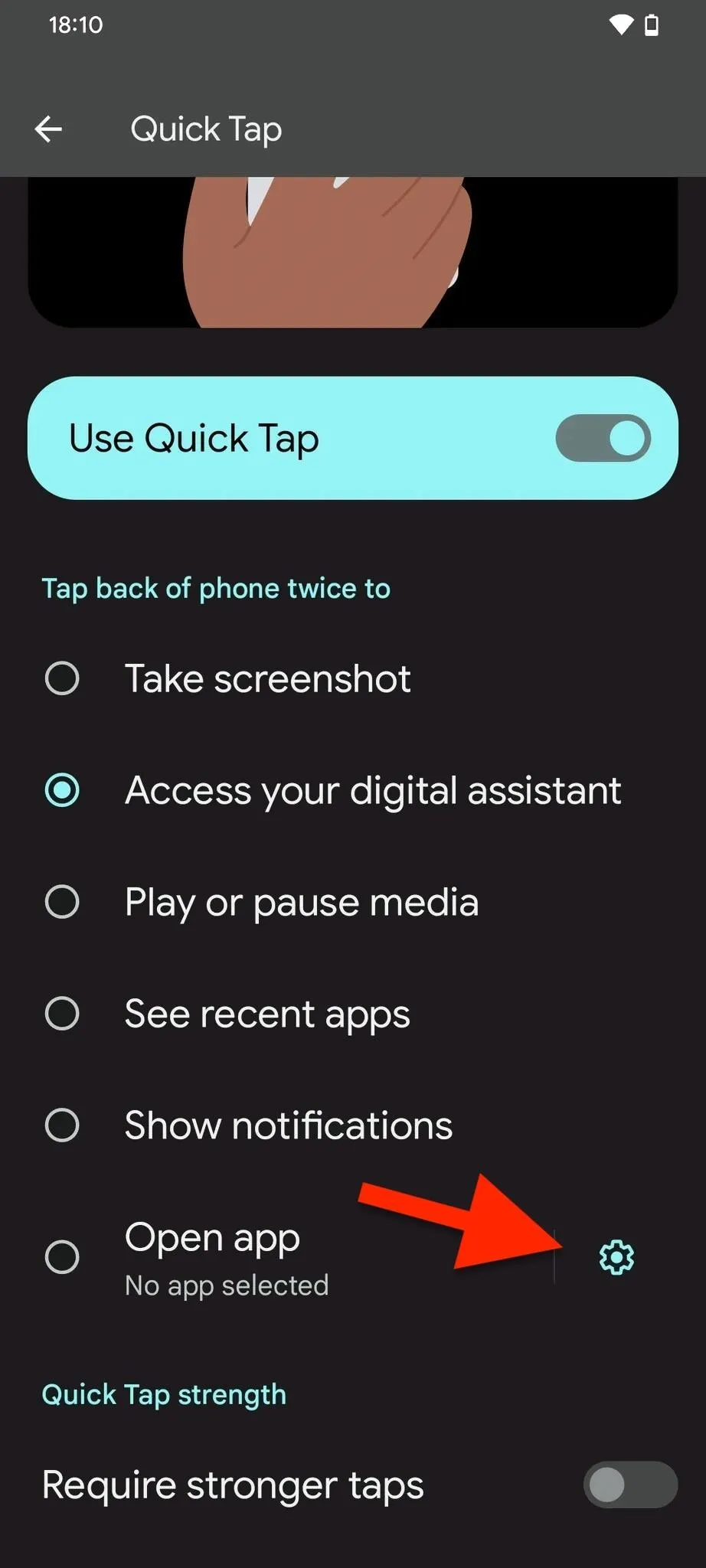Screen dimensions: 706x1568
Task: Go back from Quick Tap settings
Action: 48,129
